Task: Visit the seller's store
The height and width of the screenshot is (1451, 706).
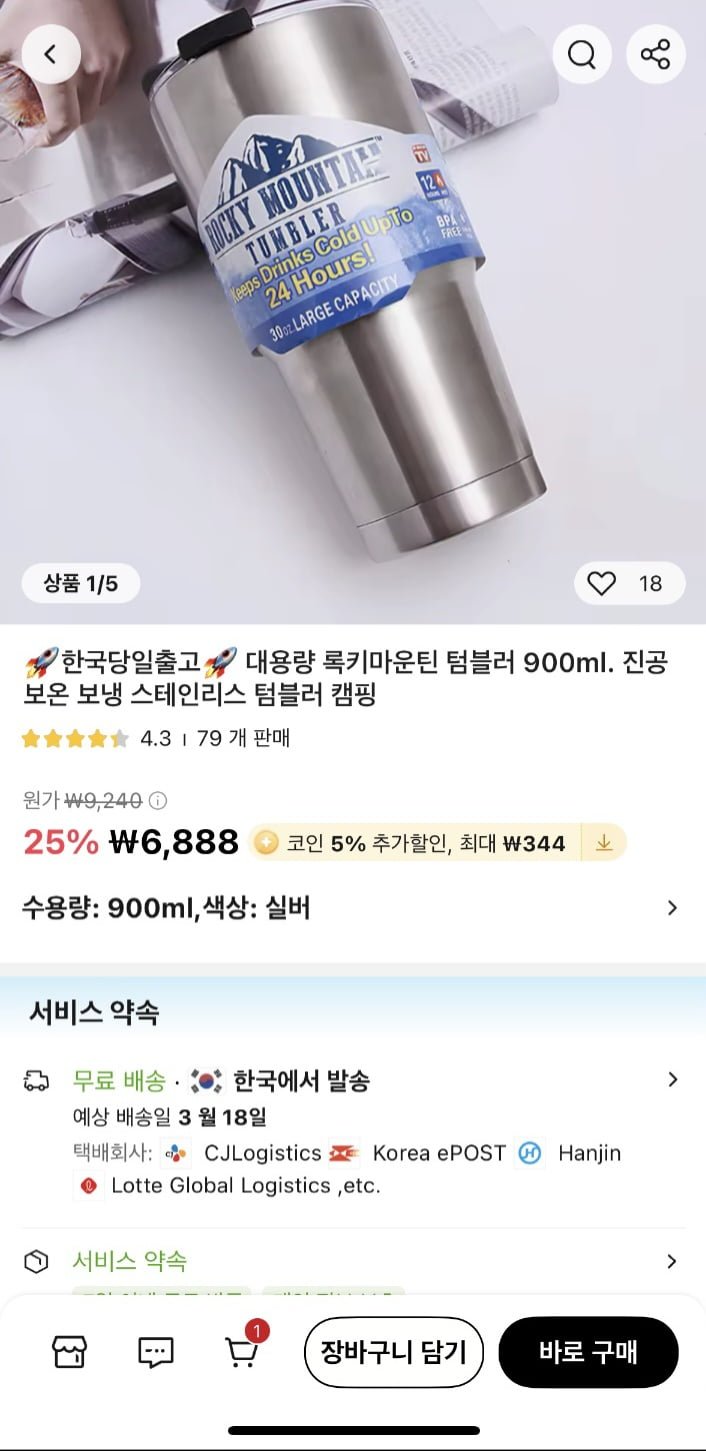Action: tap(69, 1352)
